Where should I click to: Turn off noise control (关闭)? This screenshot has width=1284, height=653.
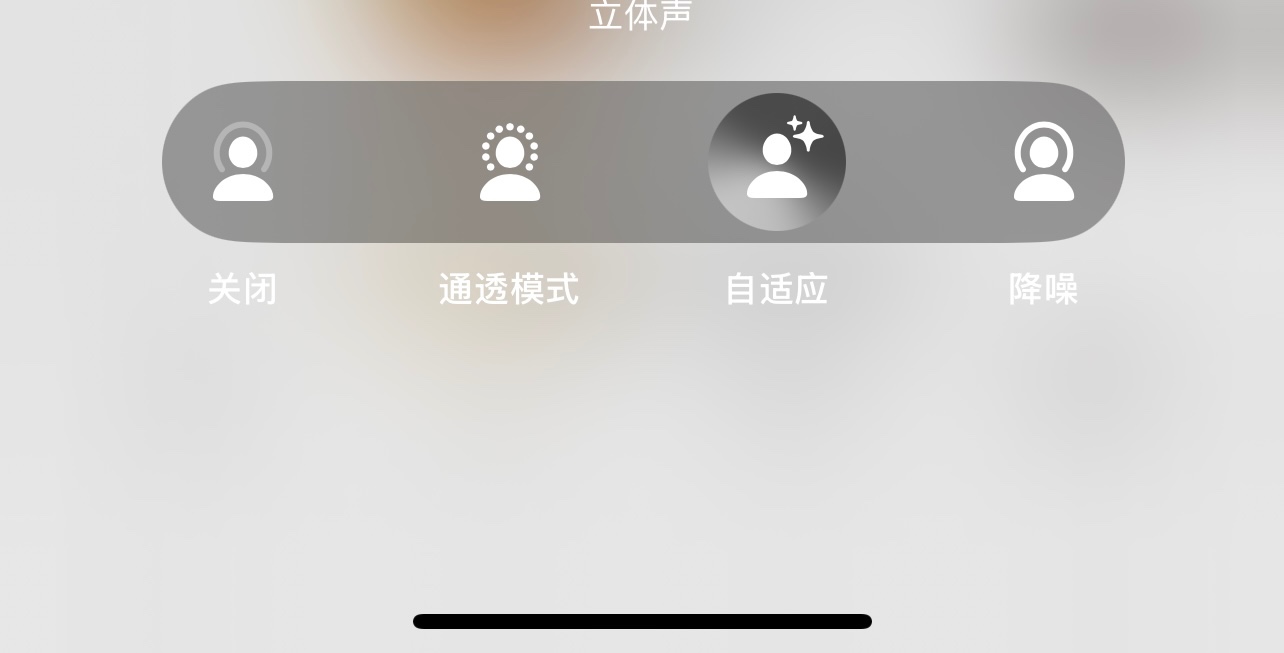(x=243, y=162)
